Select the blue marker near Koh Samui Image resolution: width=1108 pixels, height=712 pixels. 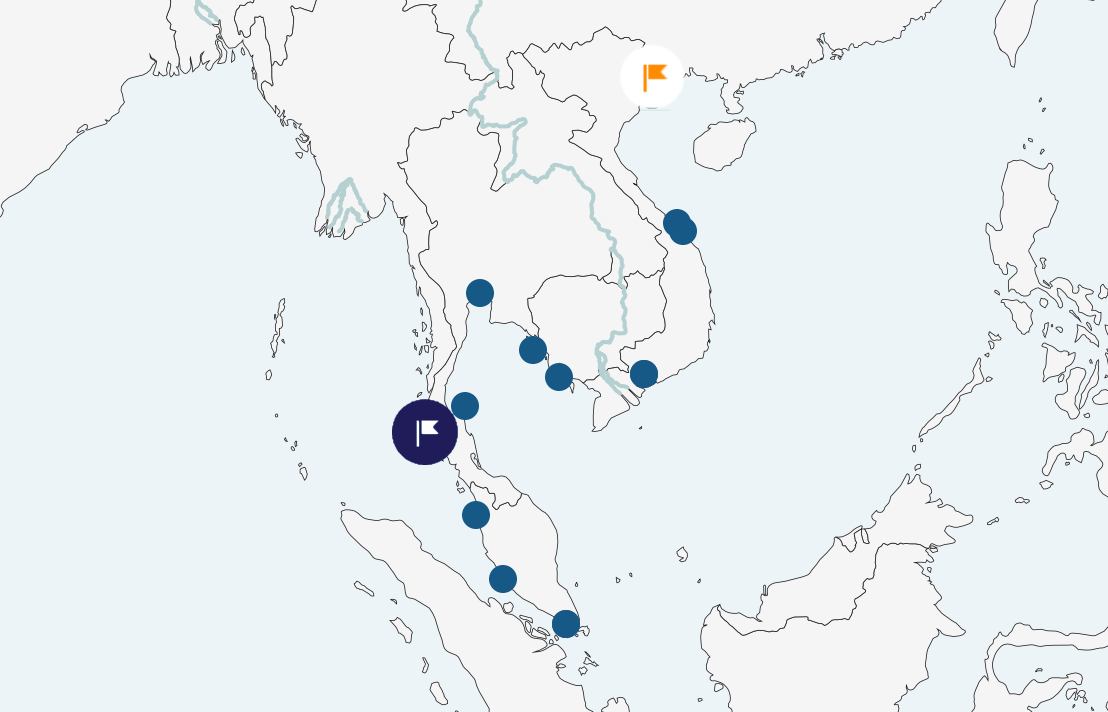[x=465, y=406]
